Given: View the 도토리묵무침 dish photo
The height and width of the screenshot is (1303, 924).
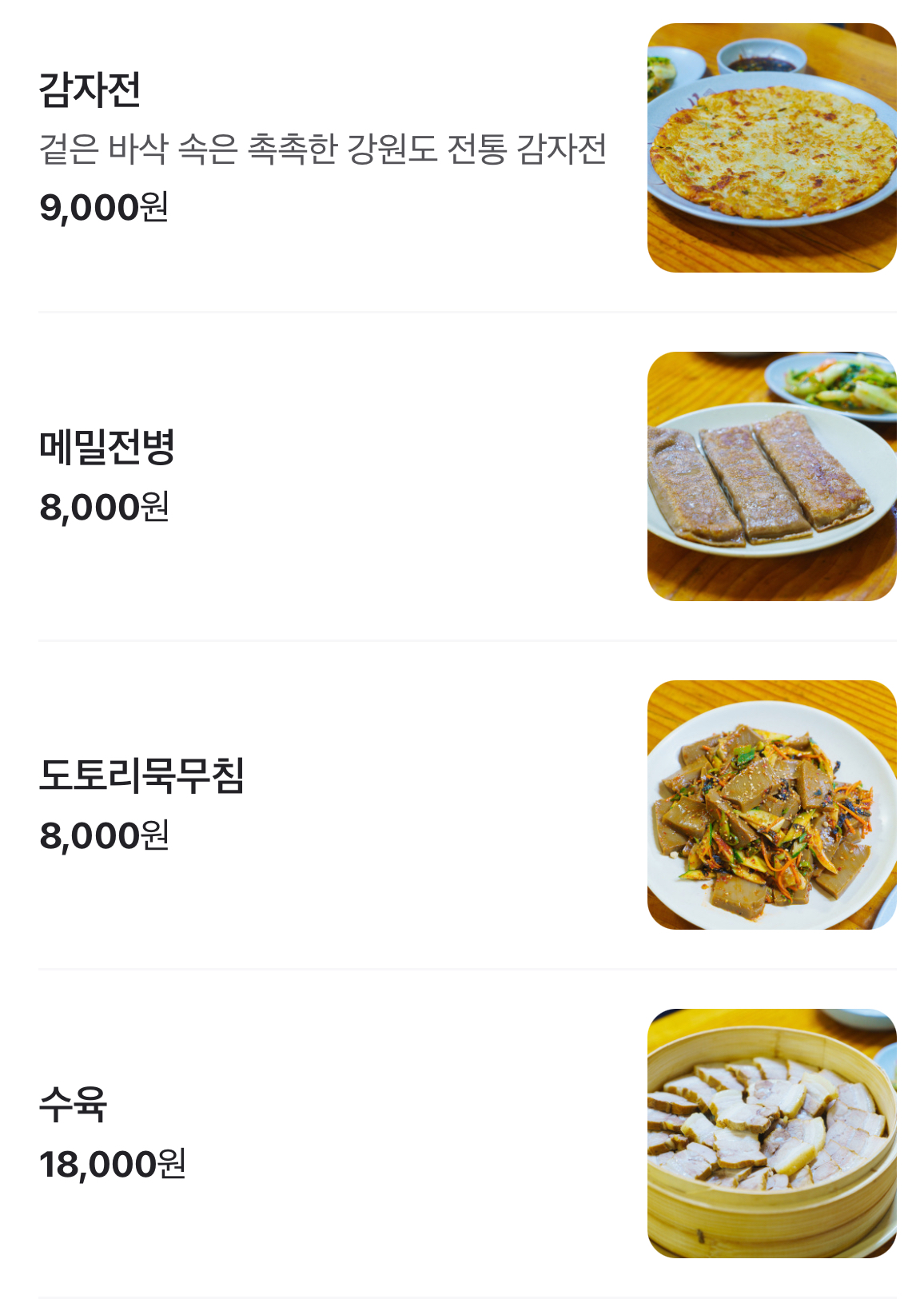Looking at the screenshot, I should pos(771,805).
